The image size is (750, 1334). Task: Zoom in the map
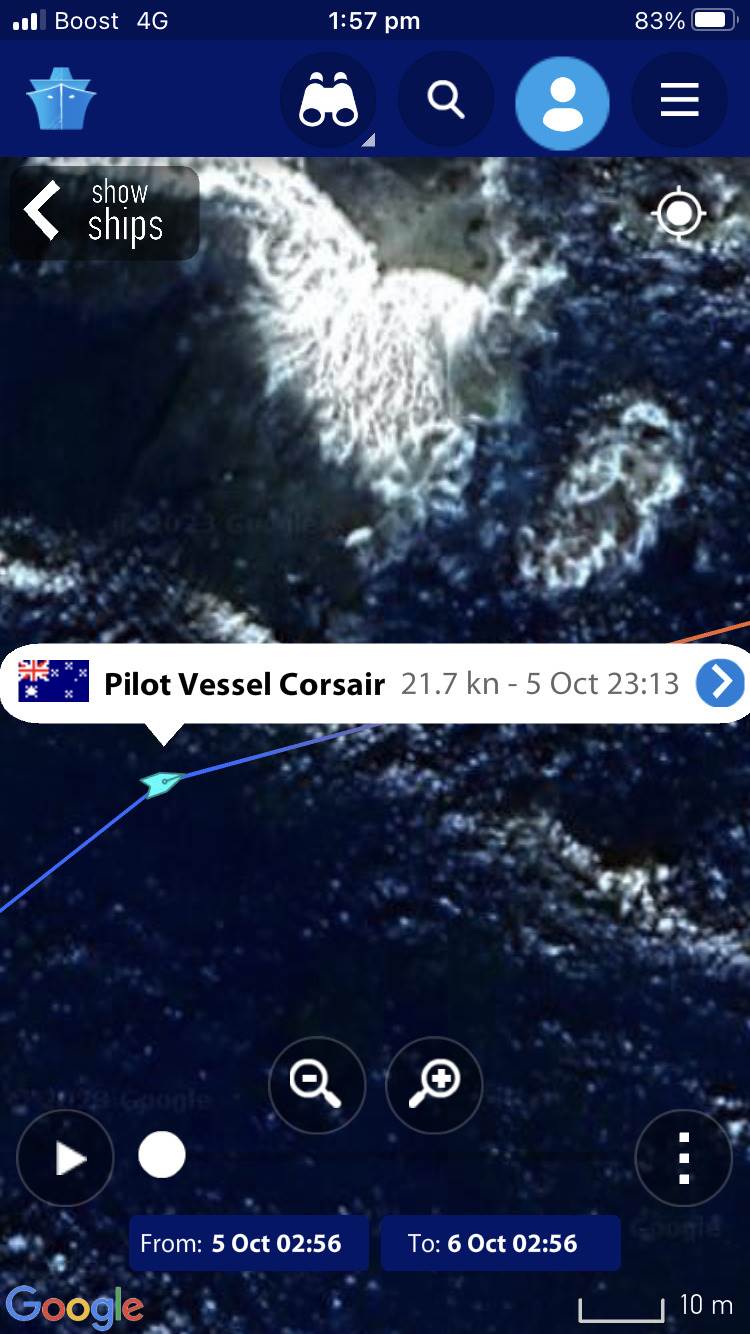click(x=434, y=1085)
